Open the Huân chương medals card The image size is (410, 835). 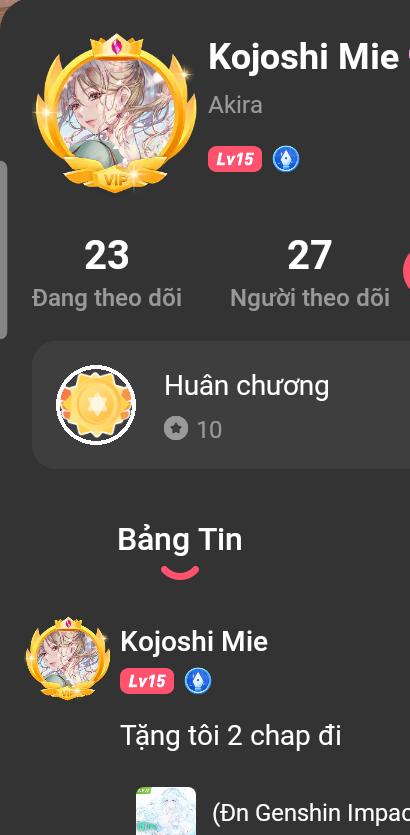click(221, 405)
